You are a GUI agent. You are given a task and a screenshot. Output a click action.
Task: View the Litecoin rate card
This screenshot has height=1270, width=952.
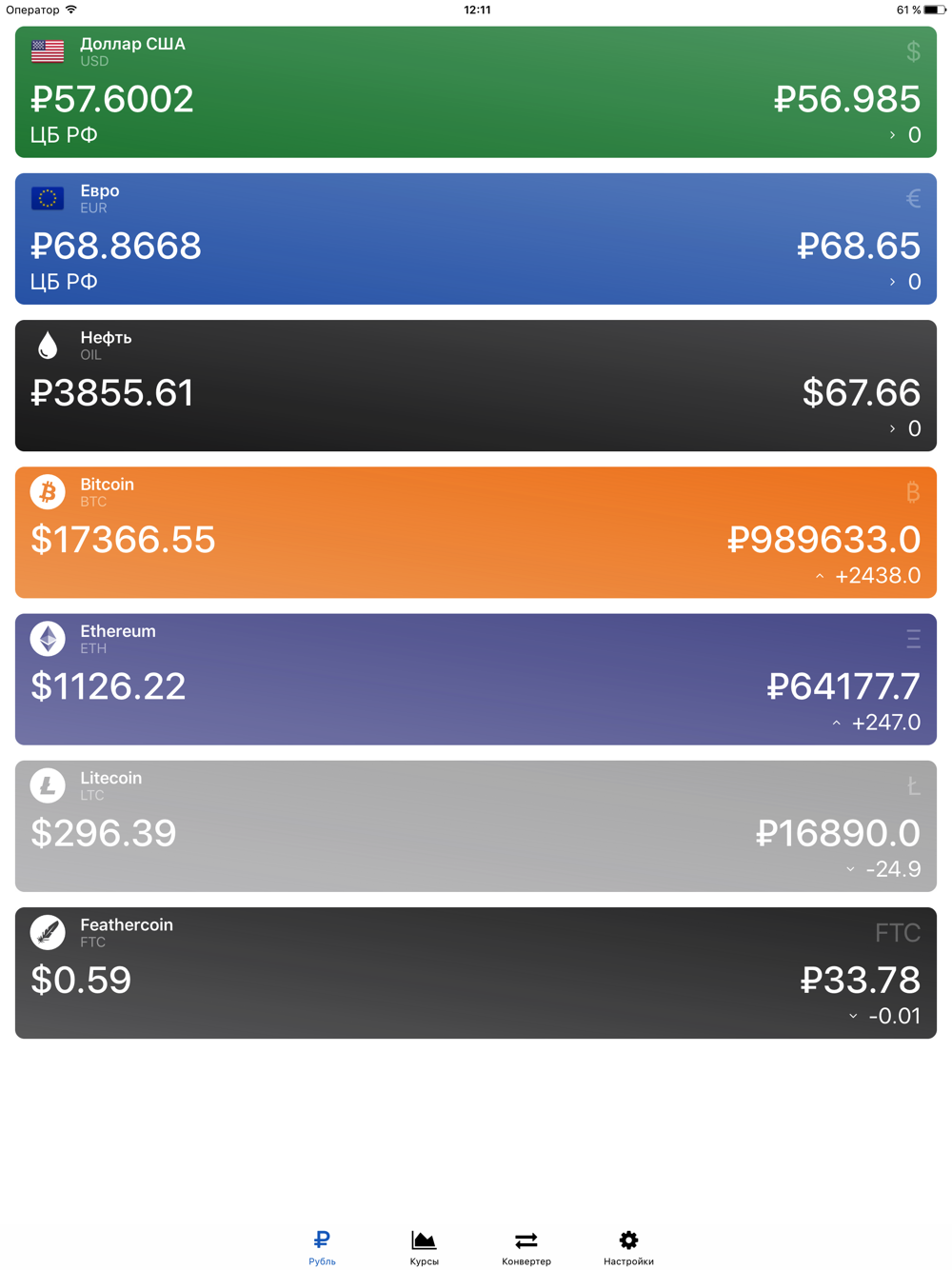pyautogui.click(x=476, y=825)
